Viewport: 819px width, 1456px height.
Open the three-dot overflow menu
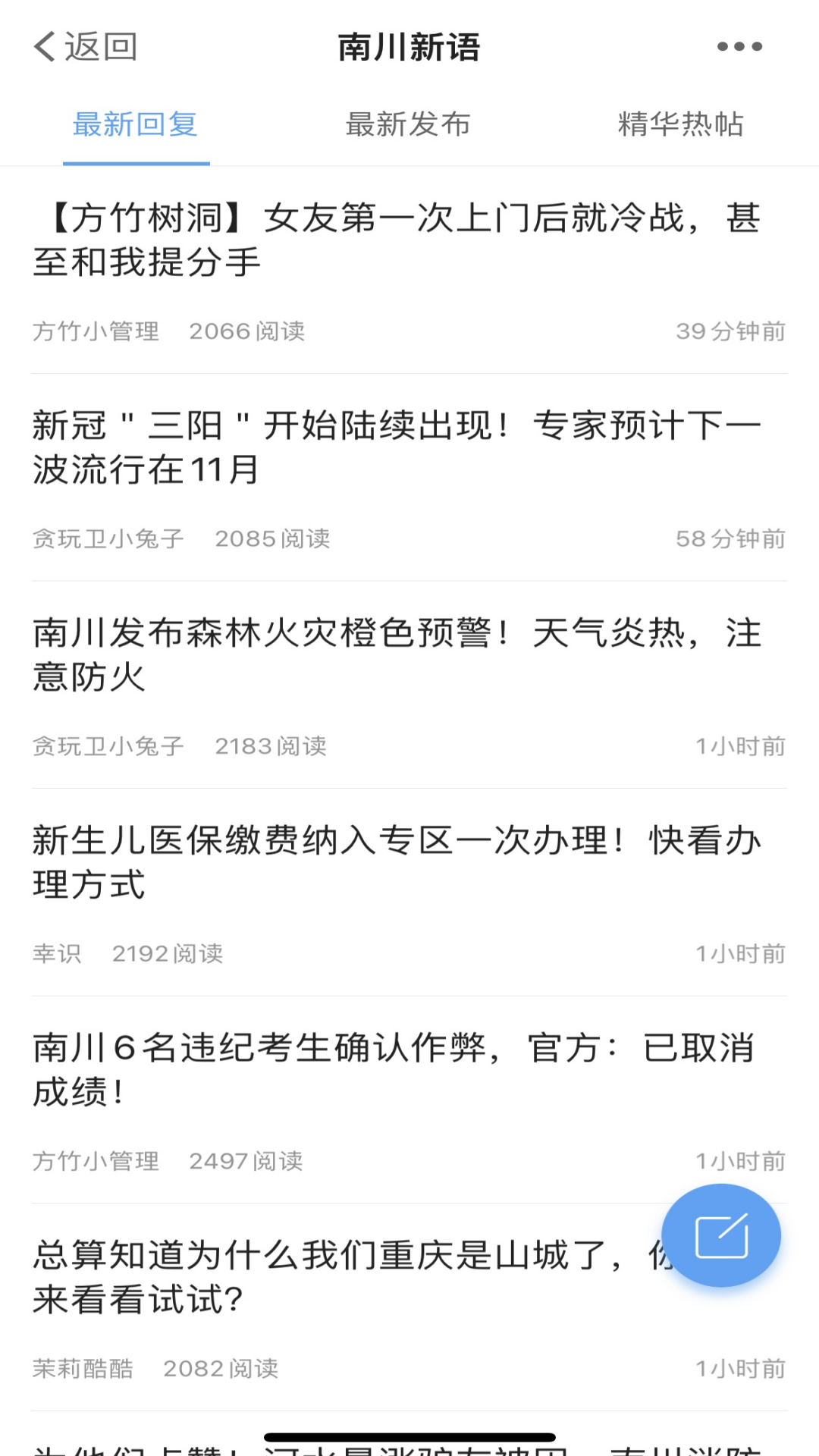click(739, 47)
